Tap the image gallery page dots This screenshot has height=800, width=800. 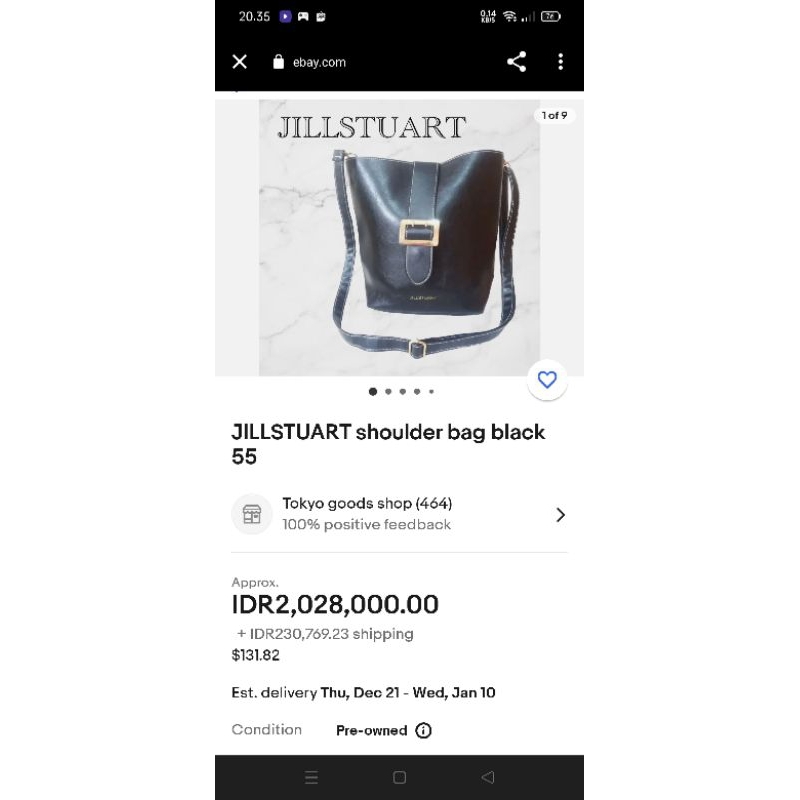tap(401, 392)
